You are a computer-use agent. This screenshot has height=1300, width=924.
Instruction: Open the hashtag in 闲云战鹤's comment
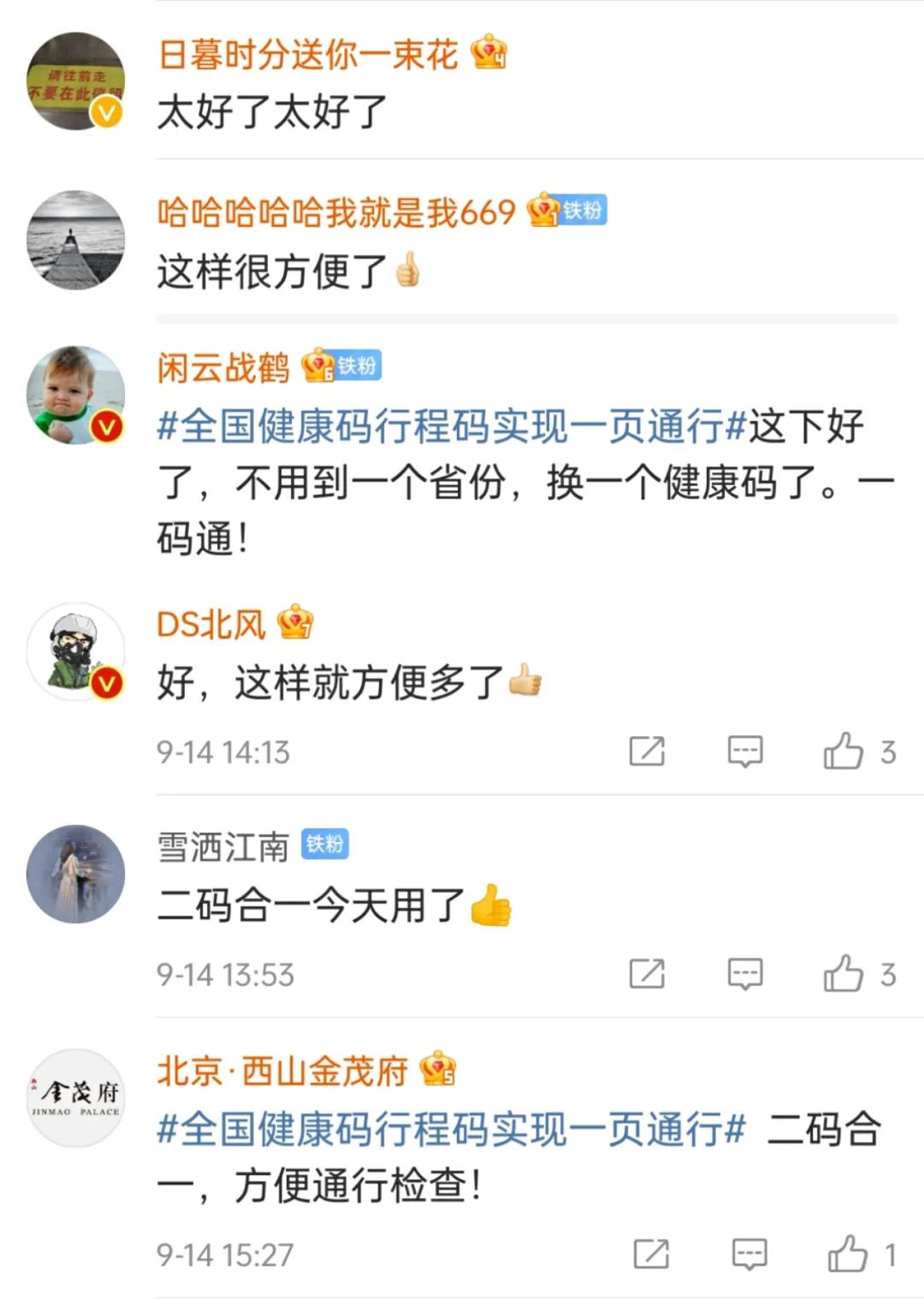click(x=452, y=426)
